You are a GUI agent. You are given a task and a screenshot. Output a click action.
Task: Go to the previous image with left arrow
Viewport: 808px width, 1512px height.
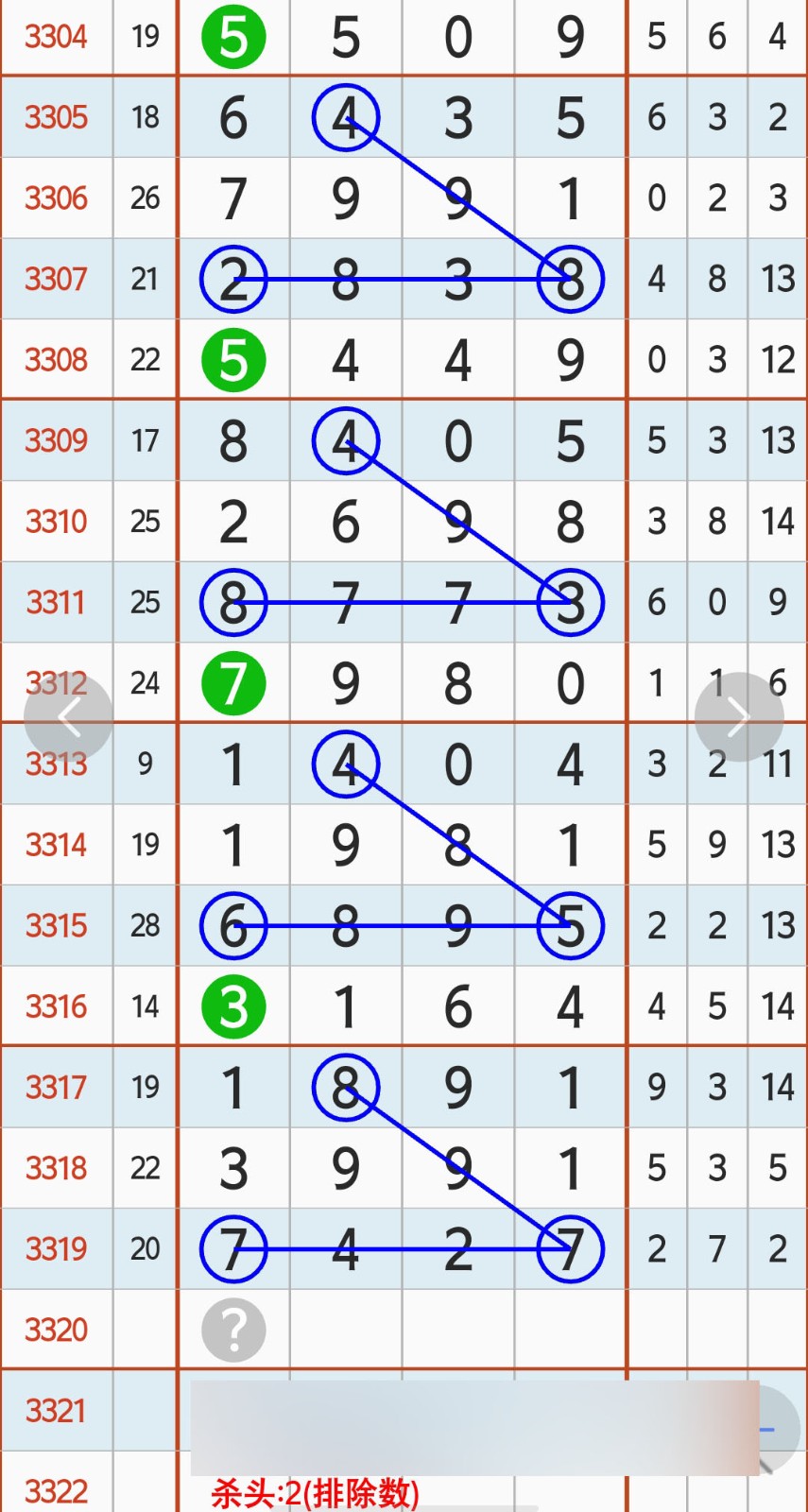click(x=68, y=717)
